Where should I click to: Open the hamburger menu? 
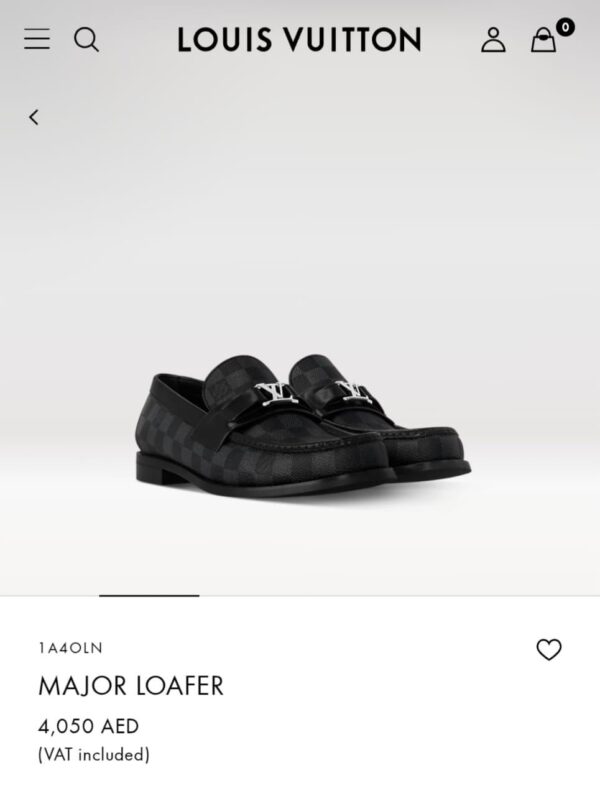pos(37,39)
